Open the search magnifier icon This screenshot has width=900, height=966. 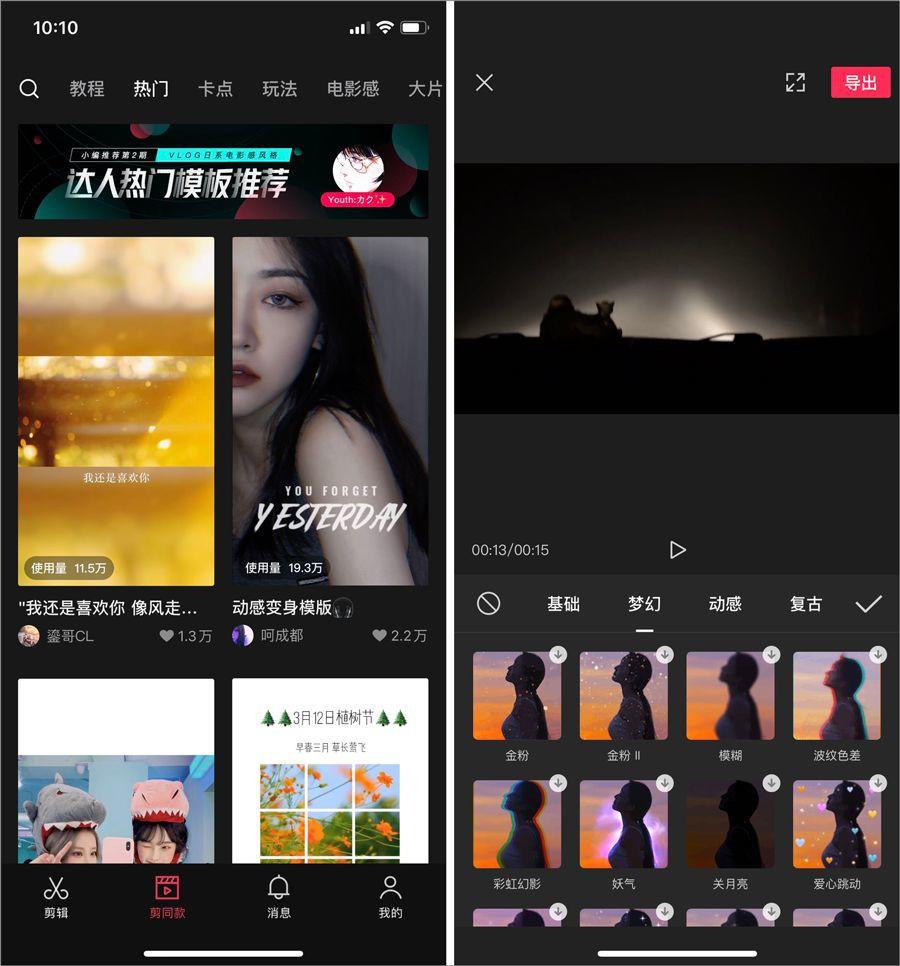(29, 89)
